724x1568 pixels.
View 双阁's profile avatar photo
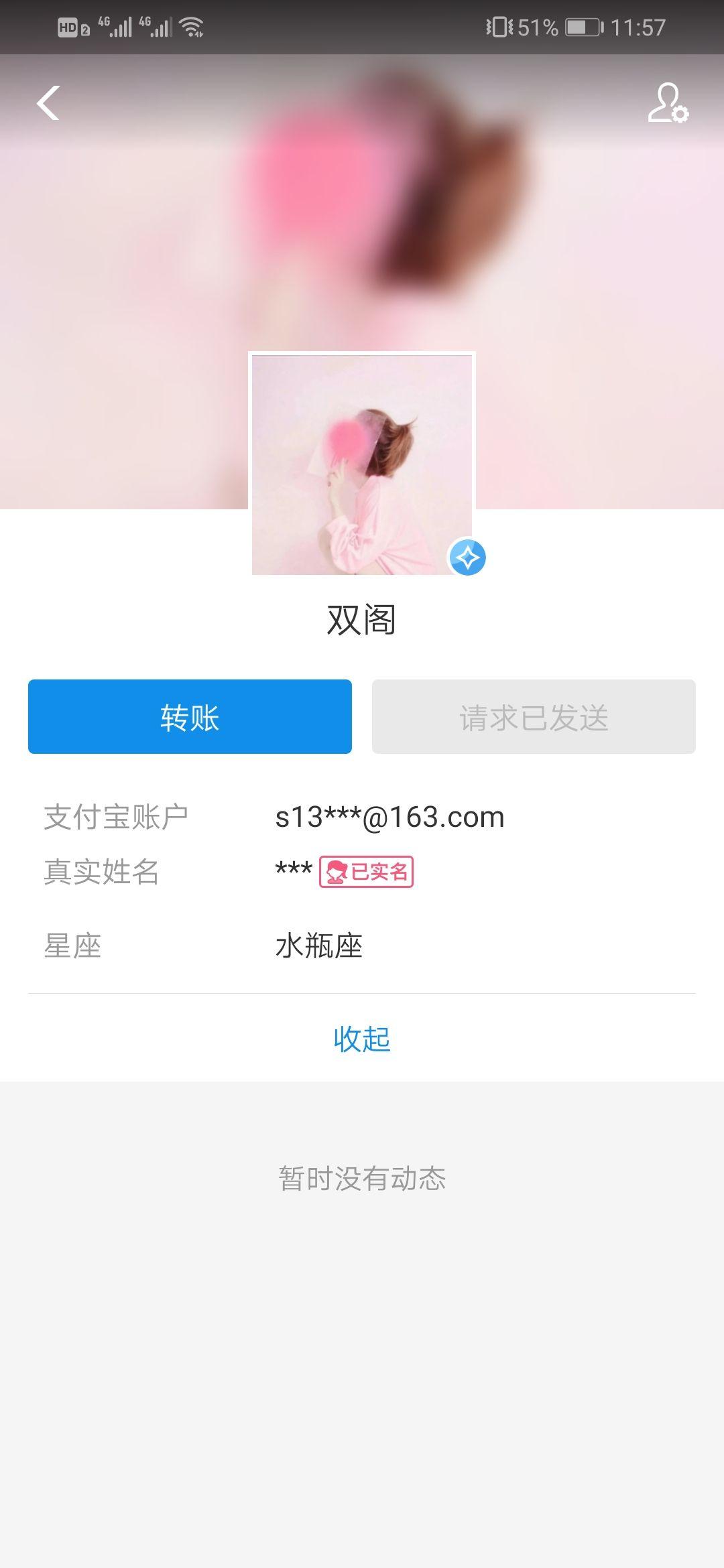tap(362, 464)
